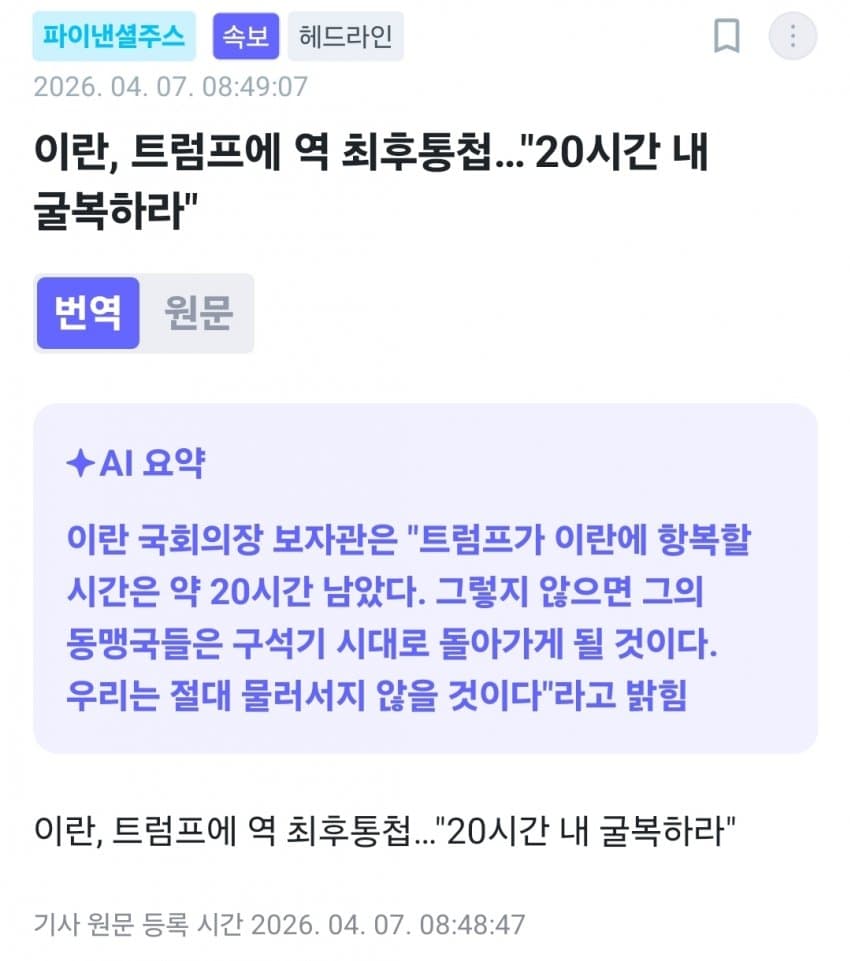The width and height of the screenshot is (850, 961).
Task: Bookmark this article
Action: (726, 37)
